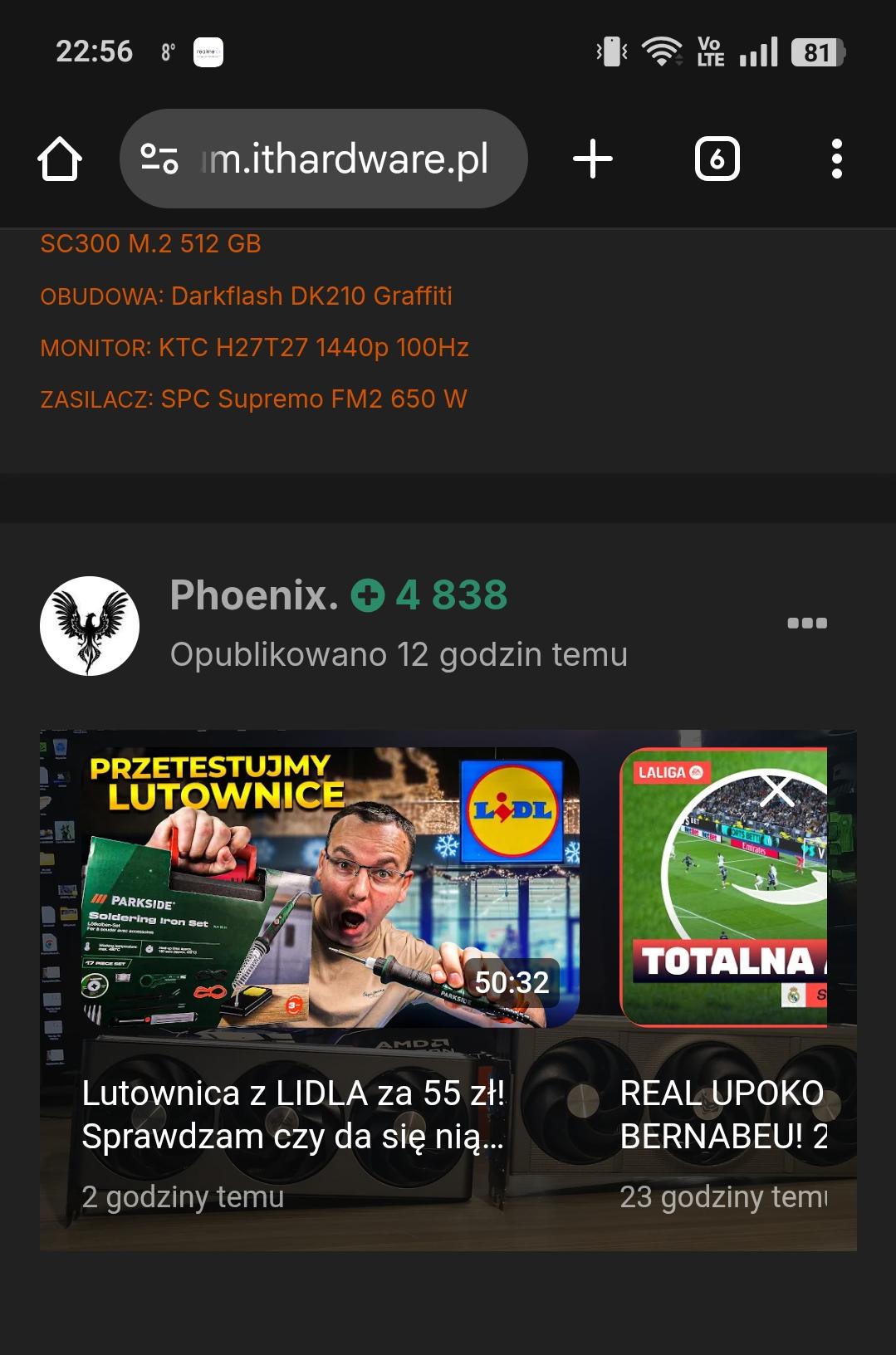This screenshot has width=896, height=1355.
Task: Open Phoenix.'s user profile name
Action: pyautogui.click(x=253, y=595)
